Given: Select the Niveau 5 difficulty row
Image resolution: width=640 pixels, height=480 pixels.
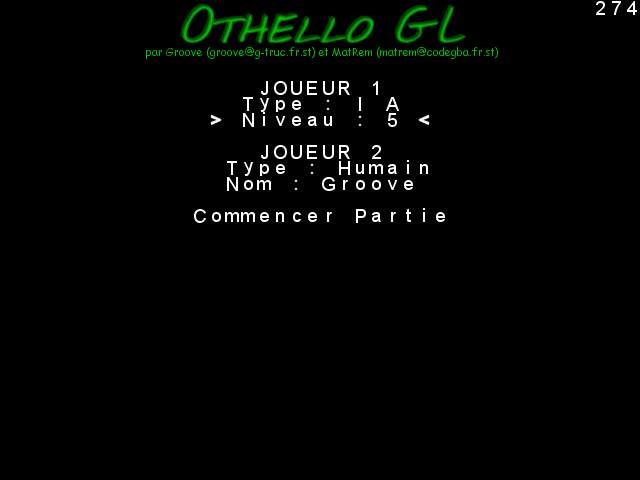Looking at the screenshot, I should (321, 120).
